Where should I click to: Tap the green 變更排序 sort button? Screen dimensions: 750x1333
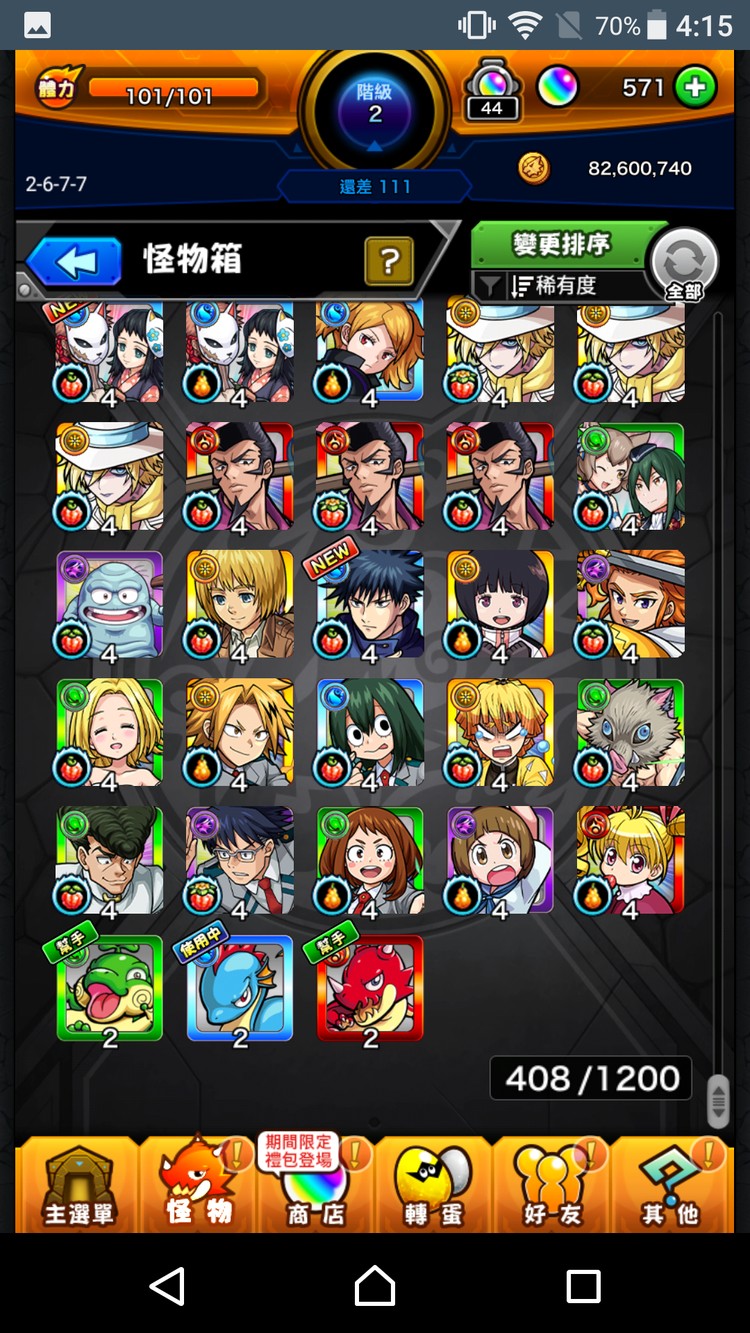click(x=560, y=244)
